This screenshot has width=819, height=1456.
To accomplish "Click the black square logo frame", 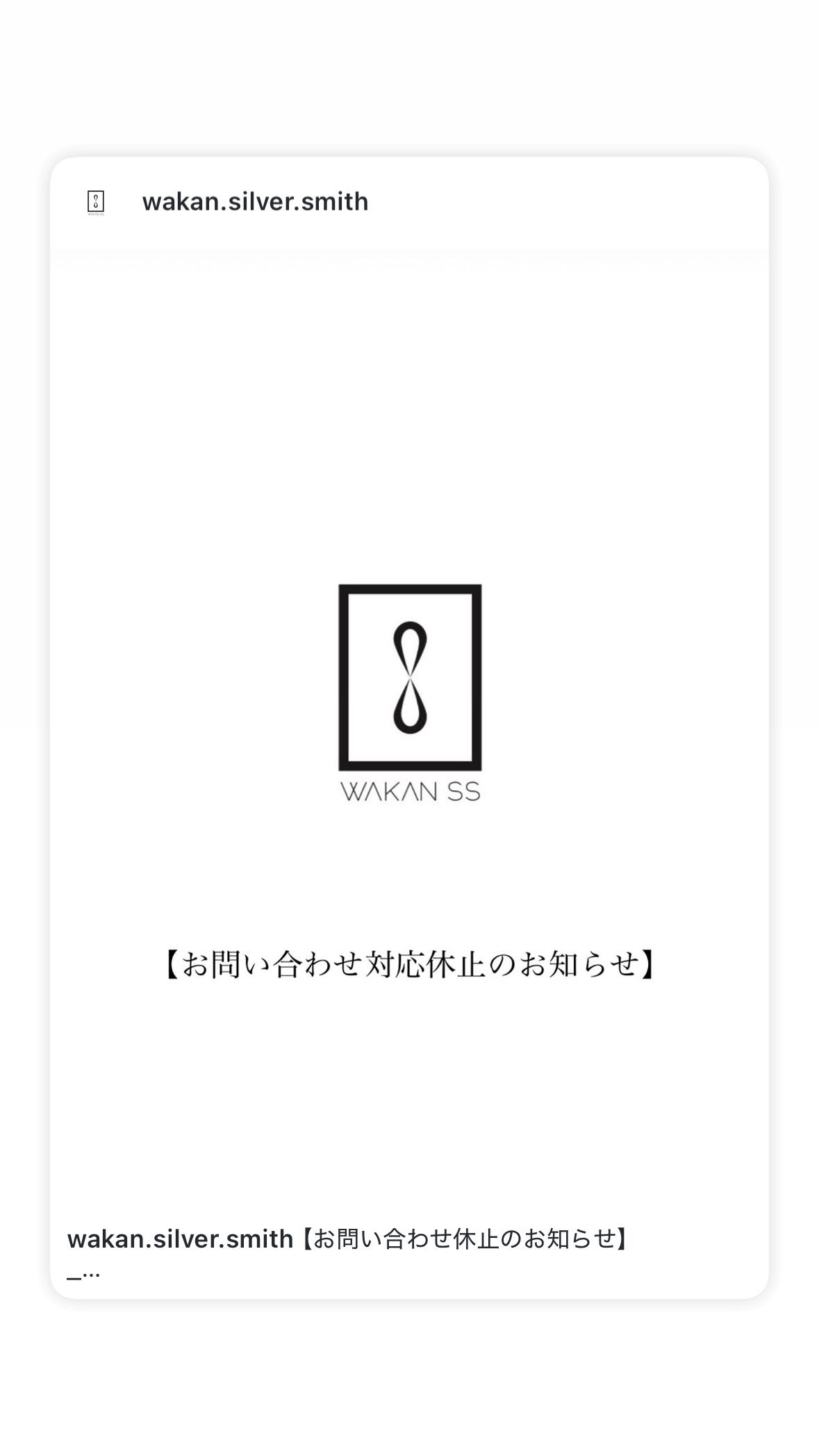I will pos(411,590).
